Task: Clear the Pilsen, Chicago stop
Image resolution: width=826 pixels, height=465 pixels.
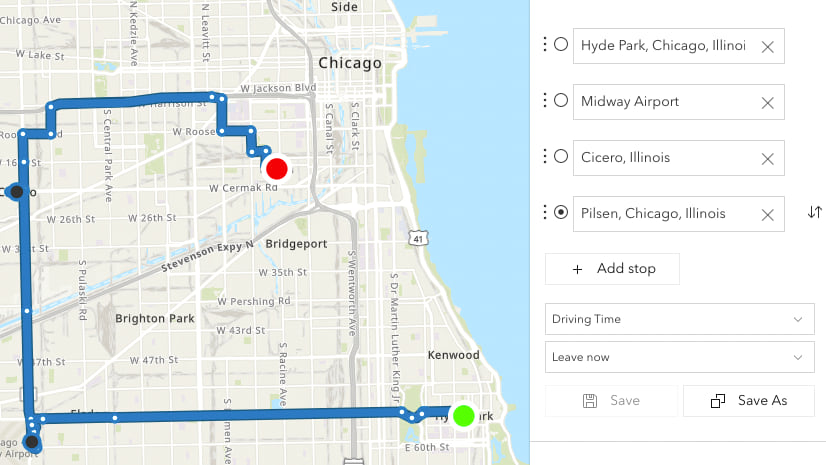Action: 767,214
